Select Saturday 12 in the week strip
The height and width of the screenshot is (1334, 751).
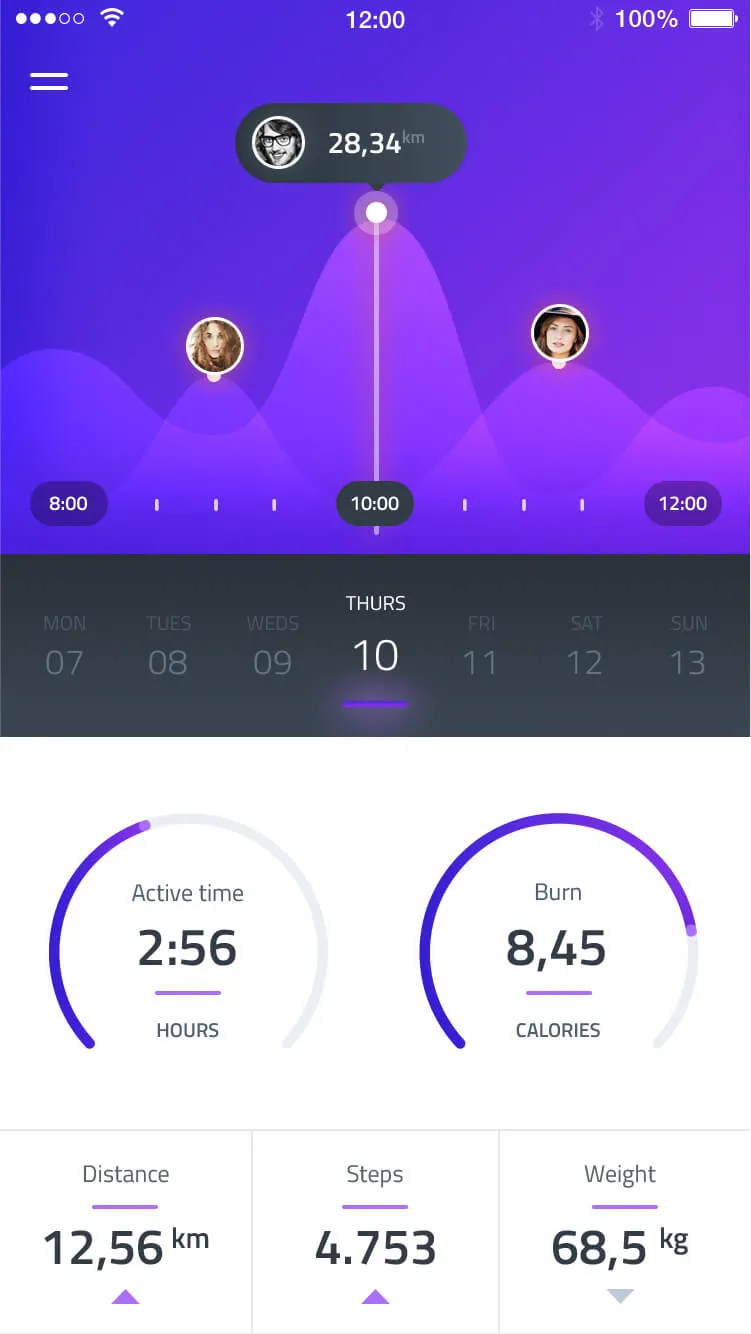click(x=585, y=646)
